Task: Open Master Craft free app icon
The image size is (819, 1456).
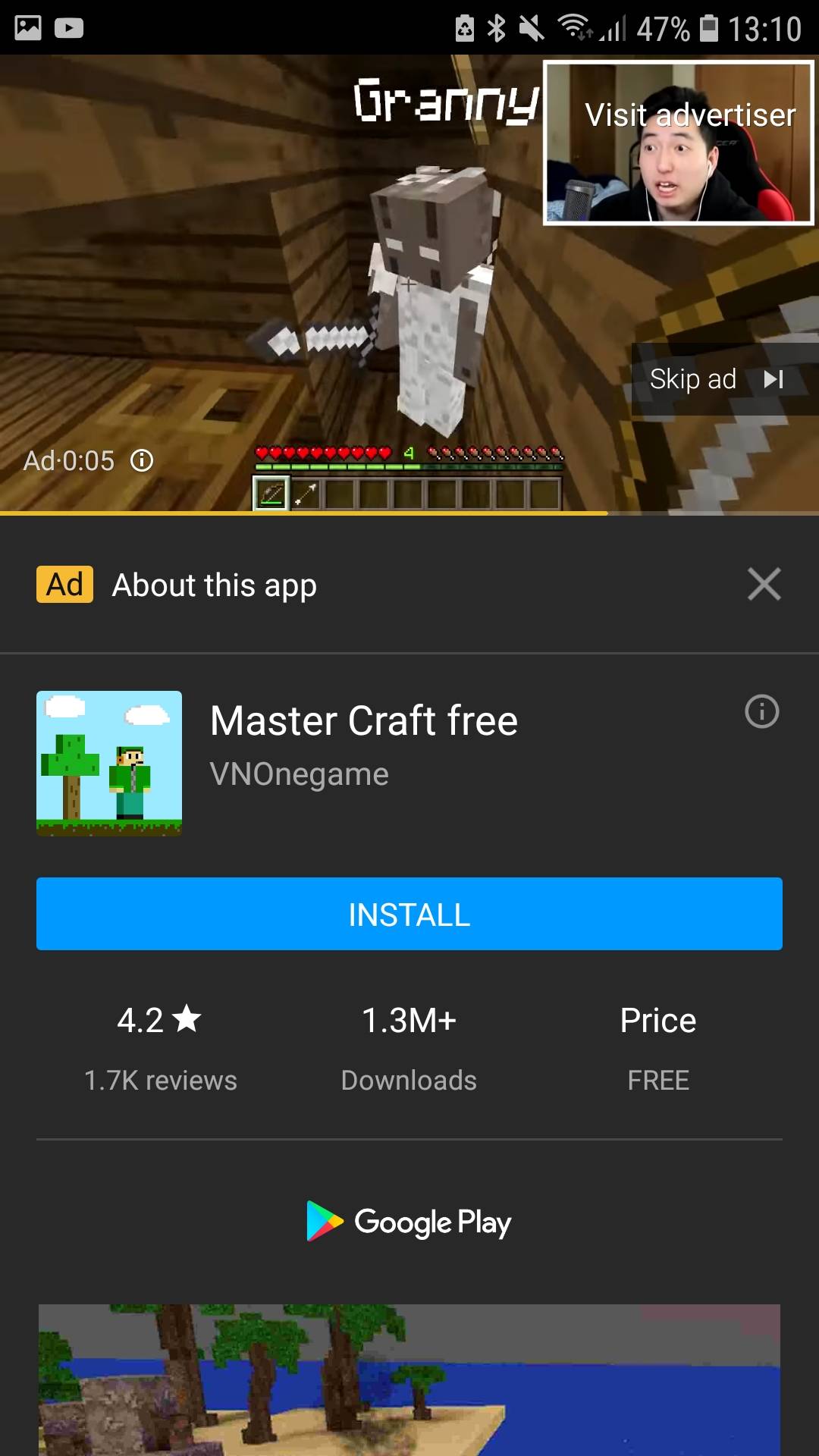Action: pos(109,763)
